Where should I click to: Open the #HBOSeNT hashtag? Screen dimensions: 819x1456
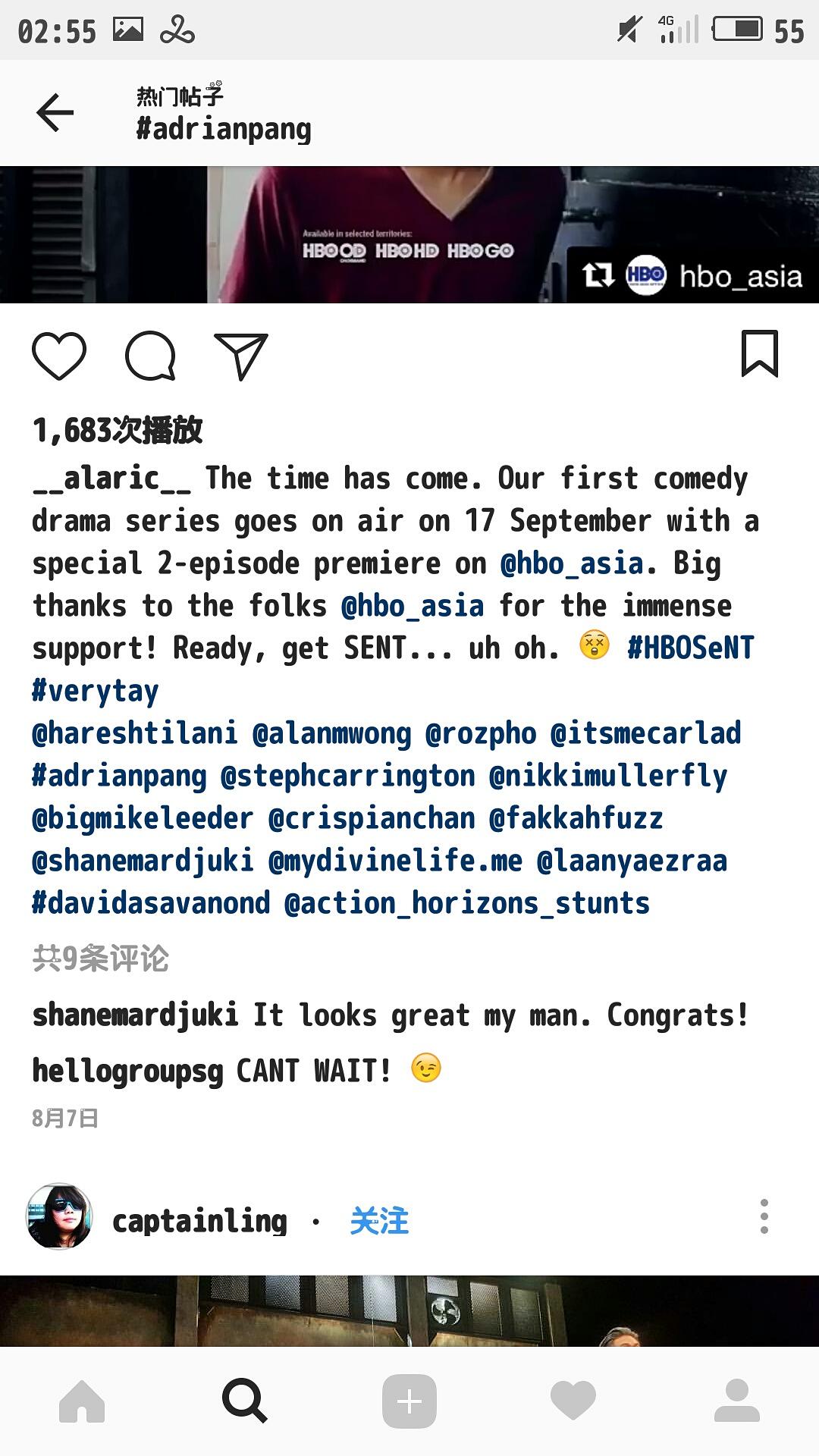click(x=691, y=648)
